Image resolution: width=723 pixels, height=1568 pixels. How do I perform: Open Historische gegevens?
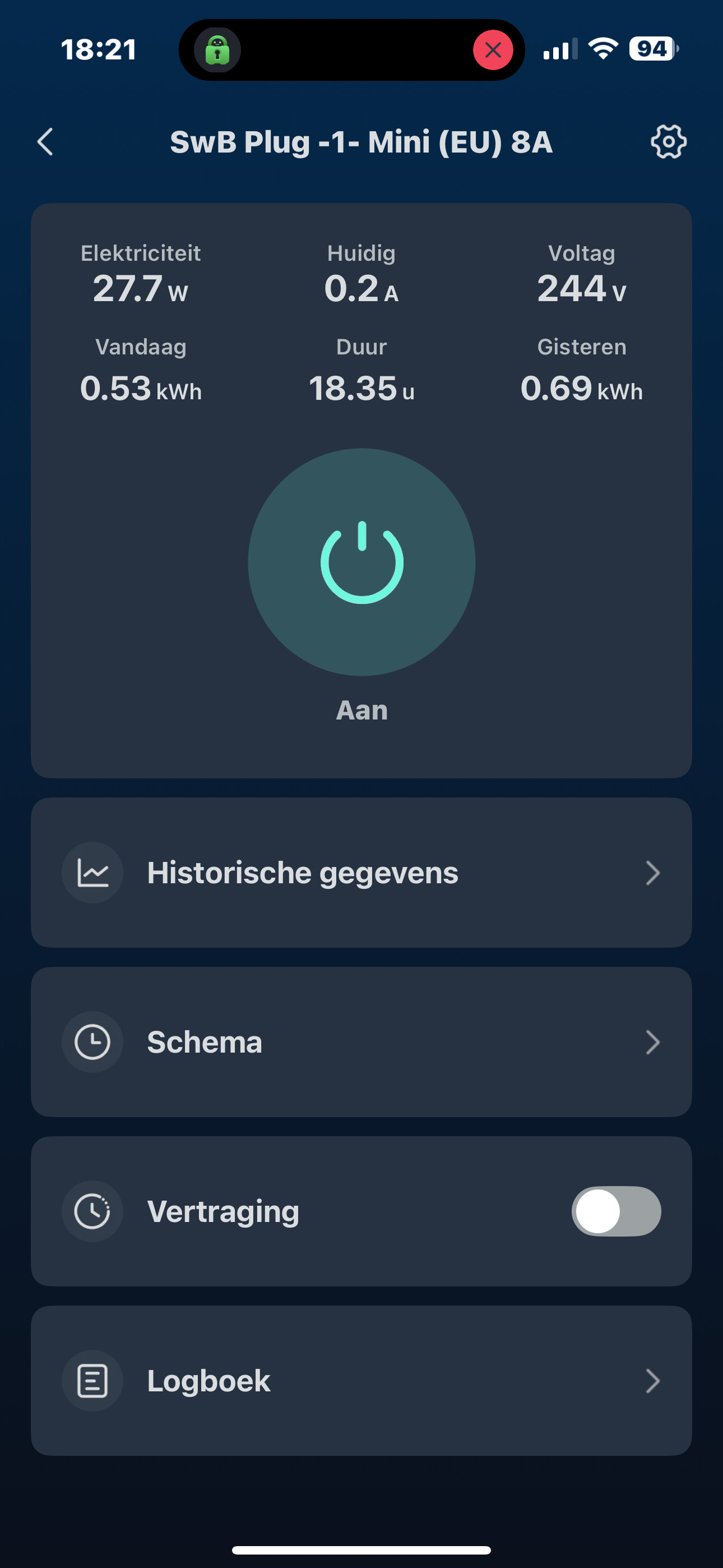pyautogui.click(x=361, y=872)
